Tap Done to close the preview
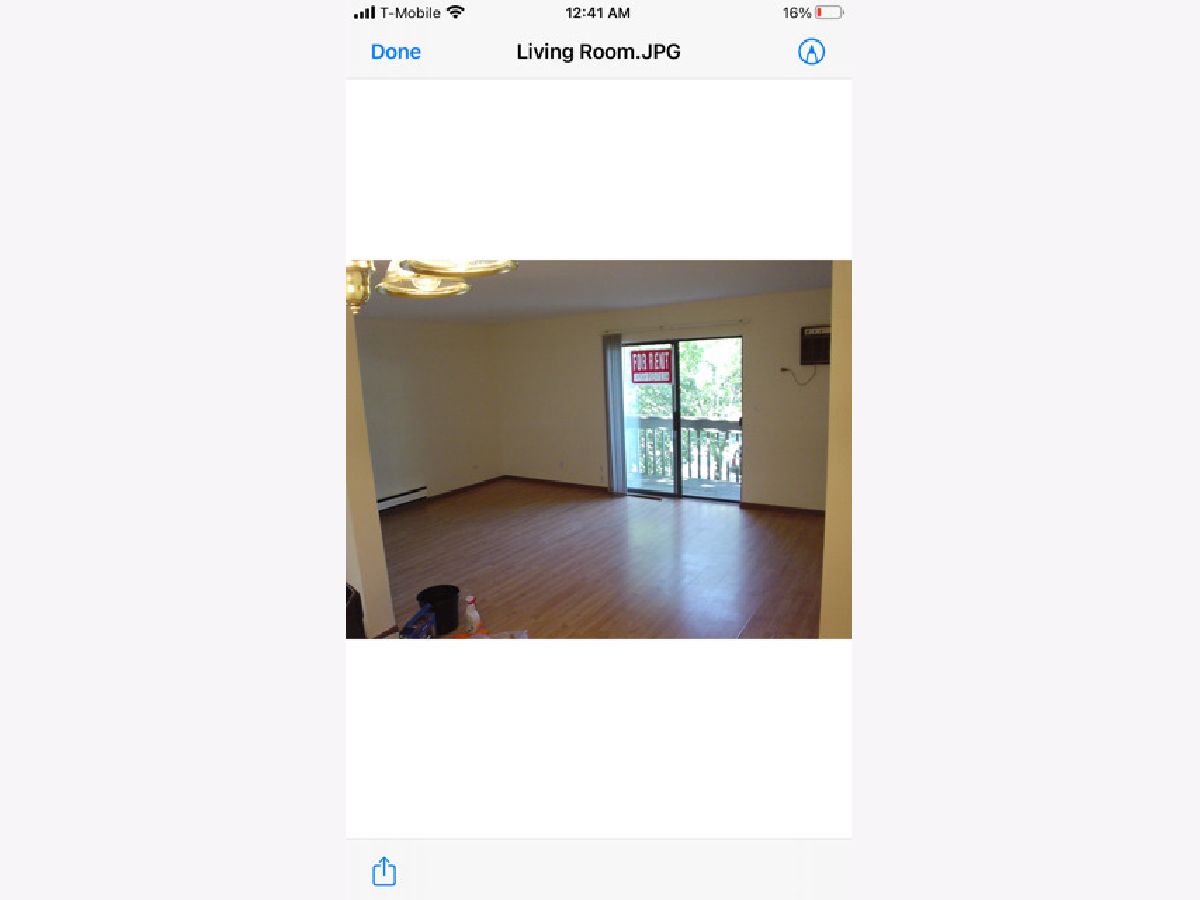Image resolution: width=1200 pixels, height=900 pixels. (395, 52)
